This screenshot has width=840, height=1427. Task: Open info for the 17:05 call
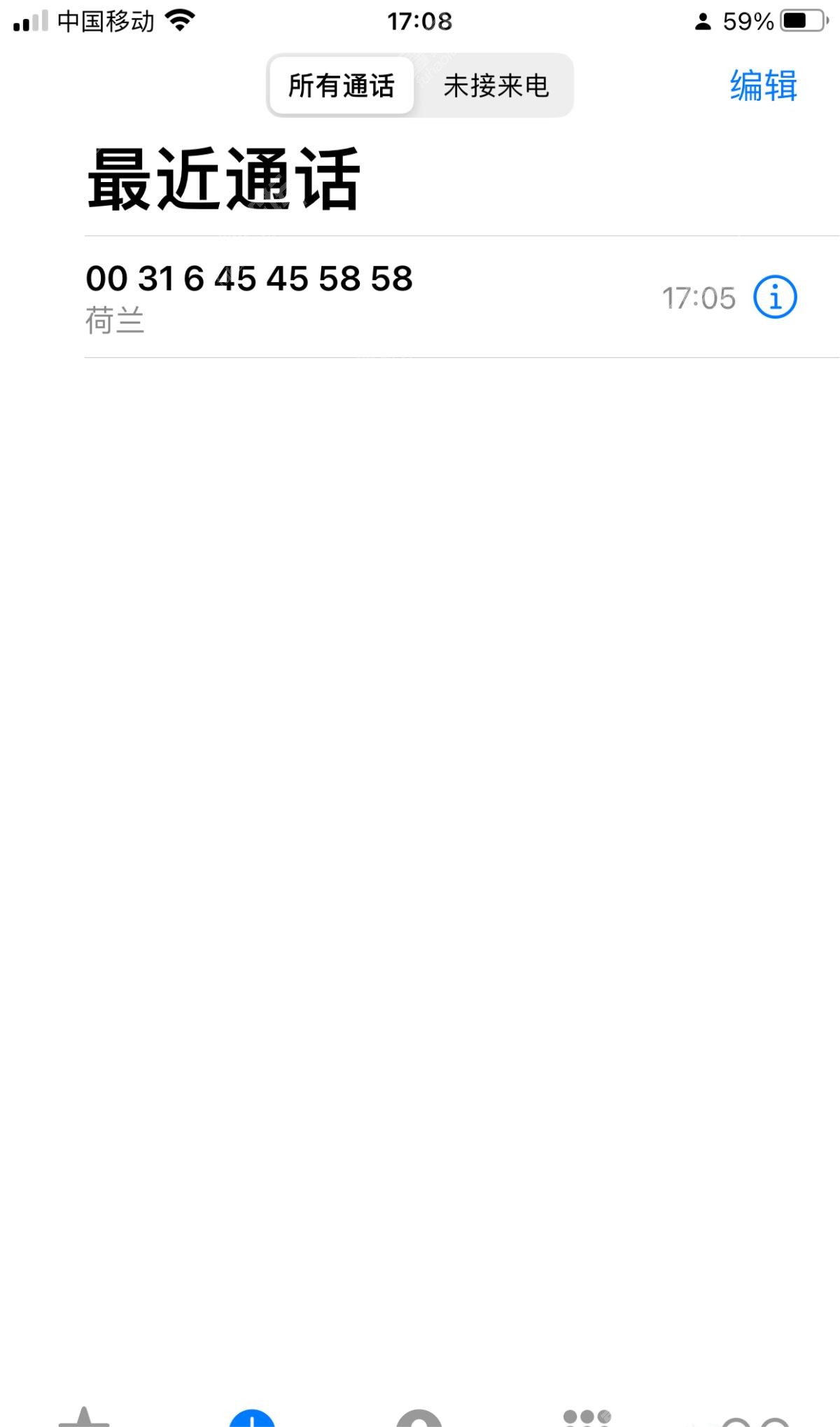click(775, 297)
